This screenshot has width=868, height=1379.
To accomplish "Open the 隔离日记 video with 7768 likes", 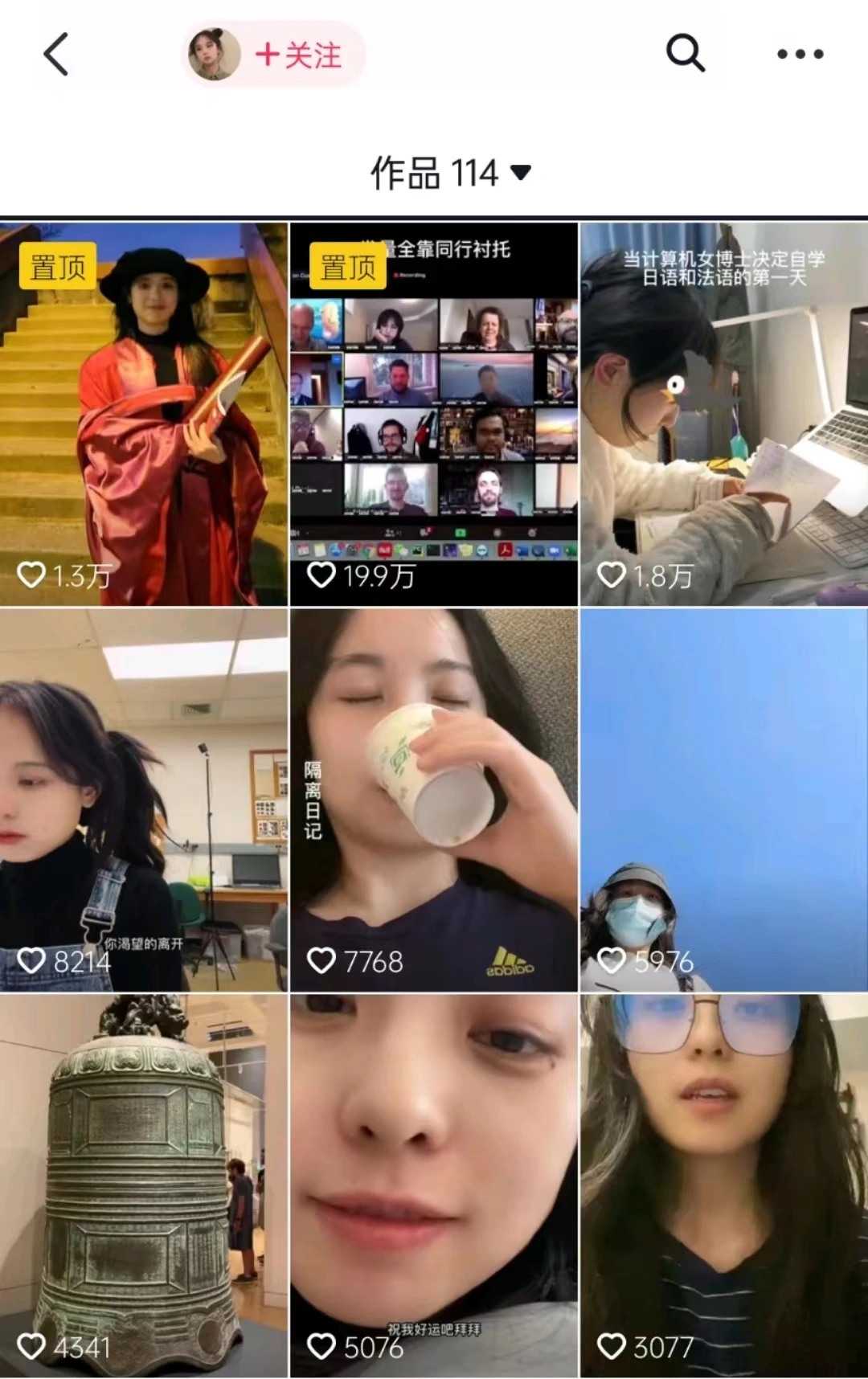I will point(434,800).
